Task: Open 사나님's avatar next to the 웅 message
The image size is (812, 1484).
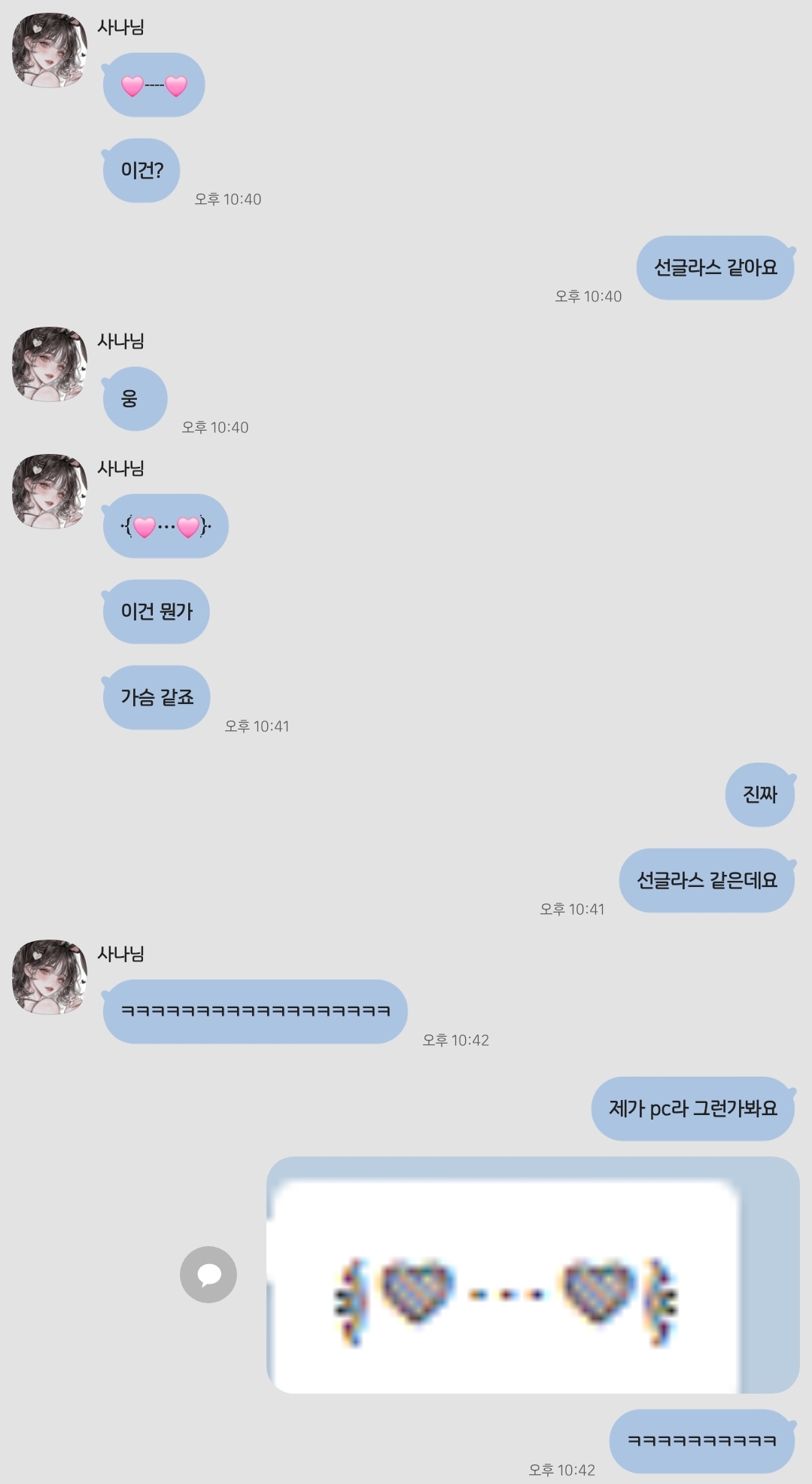Action: pos(50,364)
